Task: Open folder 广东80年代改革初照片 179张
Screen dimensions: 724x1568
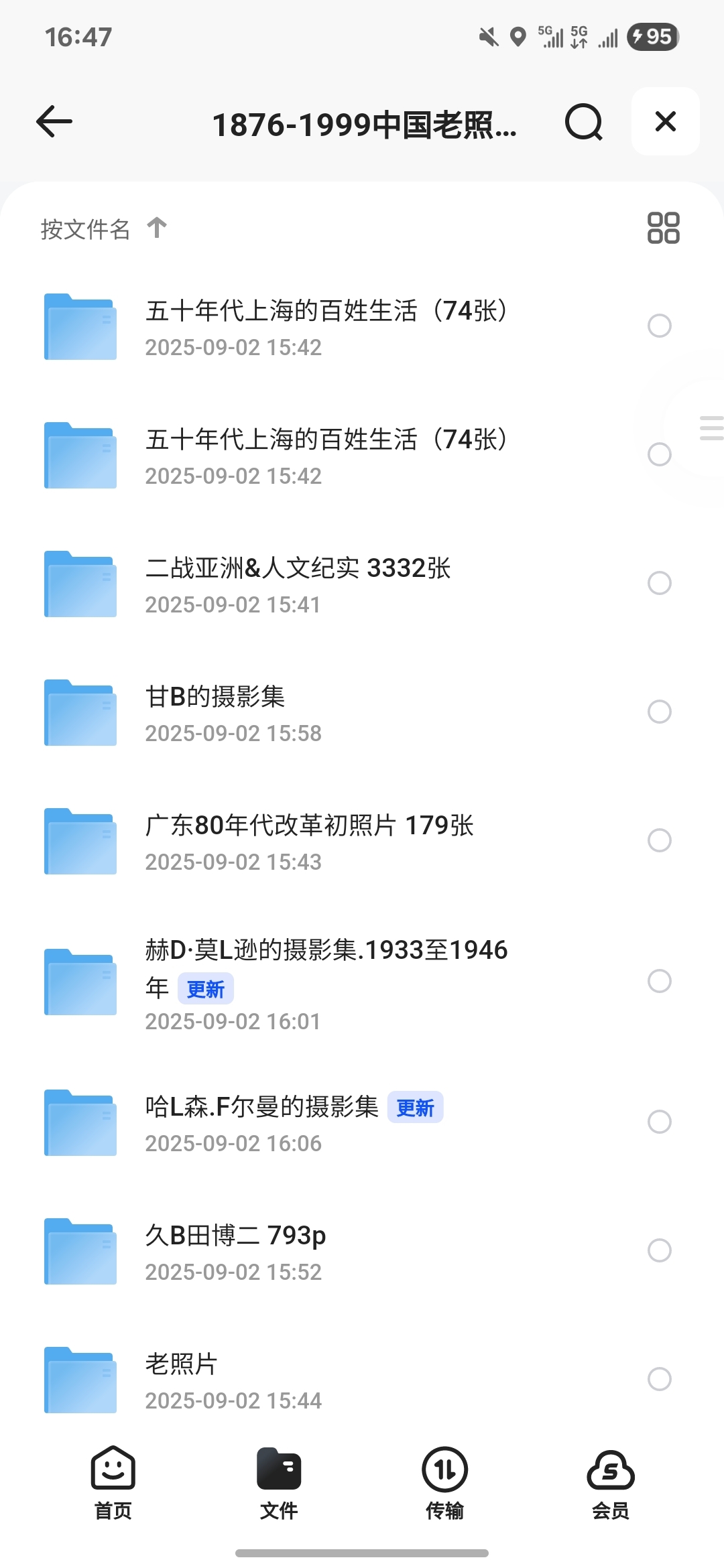Action: 310,826
